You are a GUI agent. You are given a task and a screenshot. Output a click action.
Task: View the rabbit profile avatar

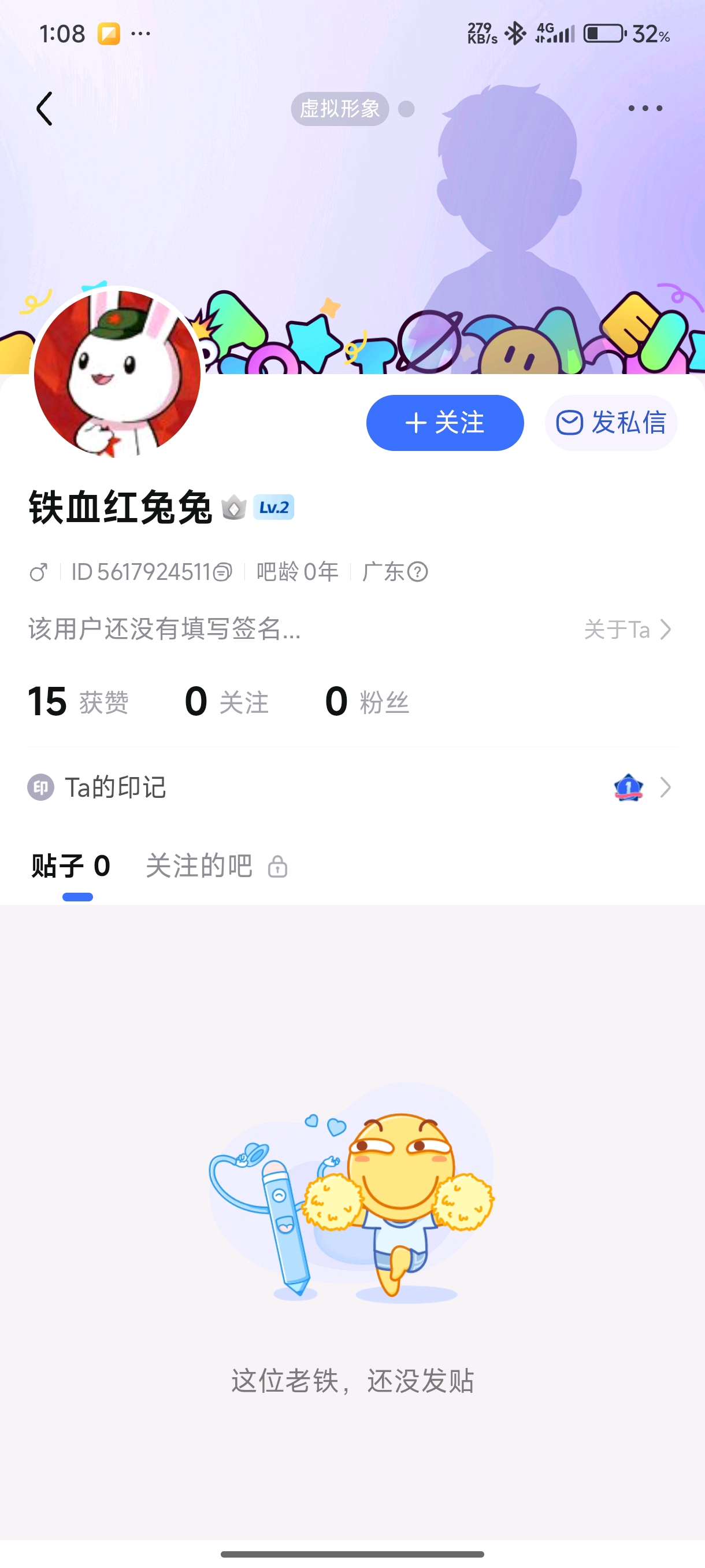pyautogui.click(x=117, y=372)
